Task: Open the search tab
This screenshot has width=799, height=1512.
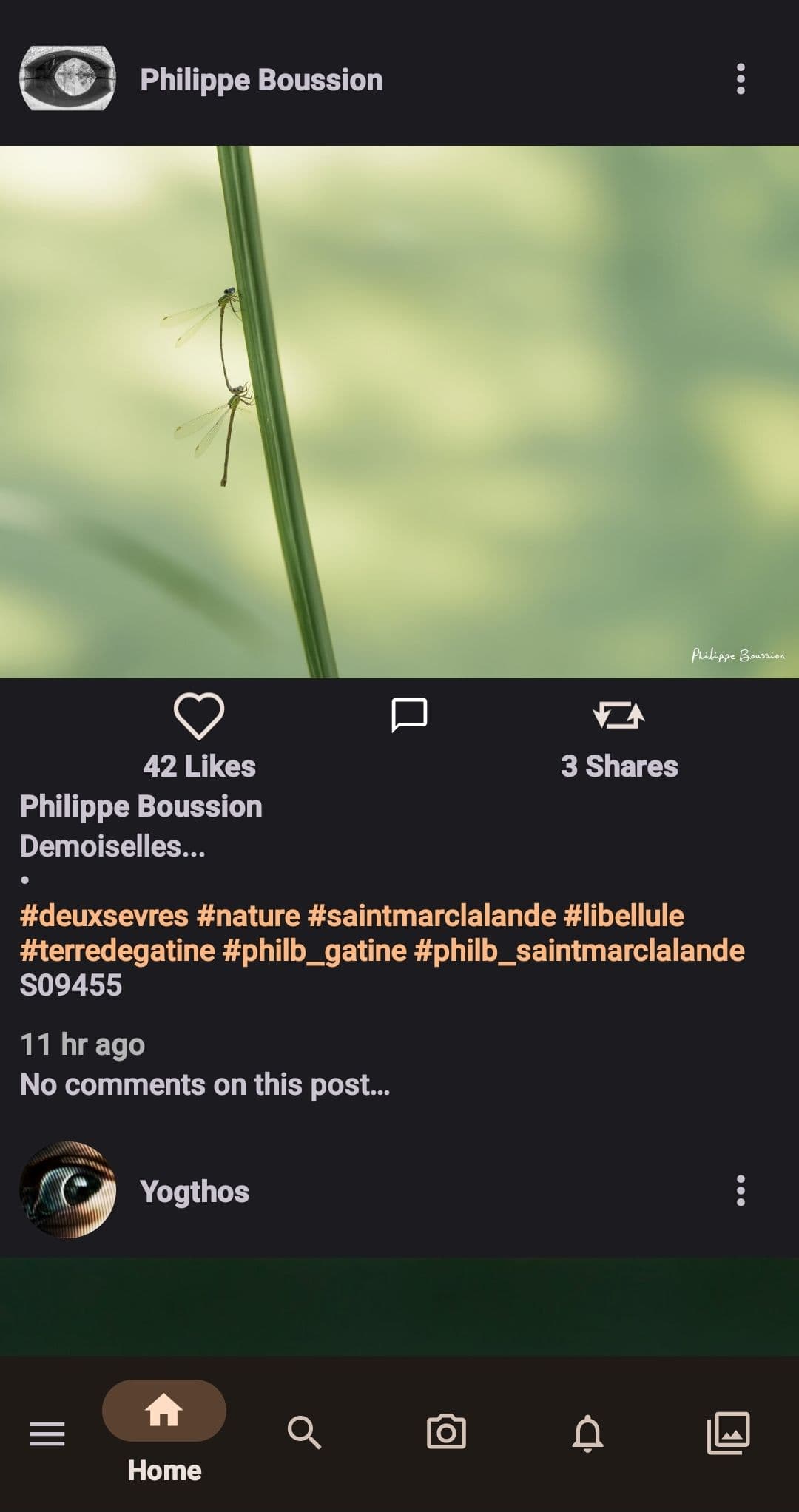Action: [304, 1432]
